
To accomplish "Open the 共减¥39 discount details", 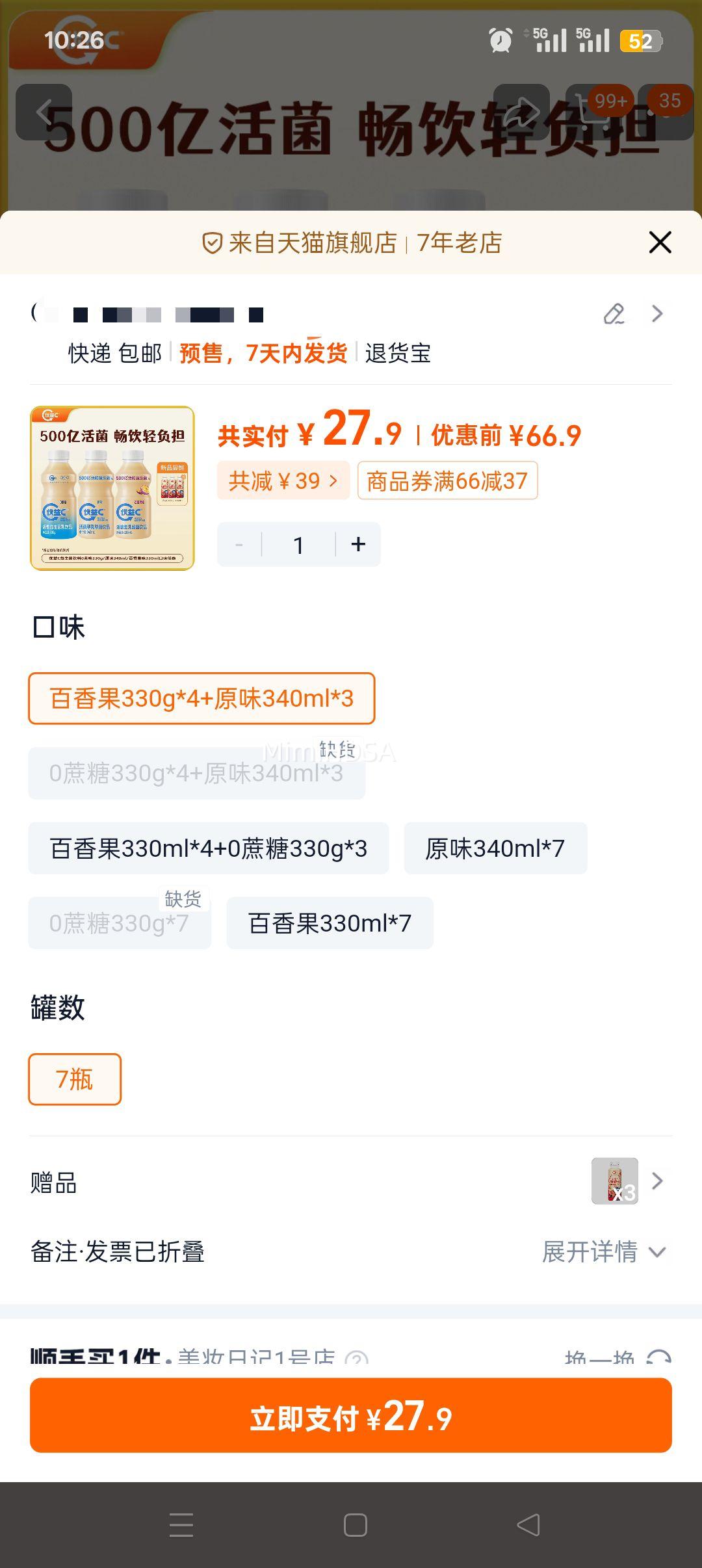I will click(283, 481).
